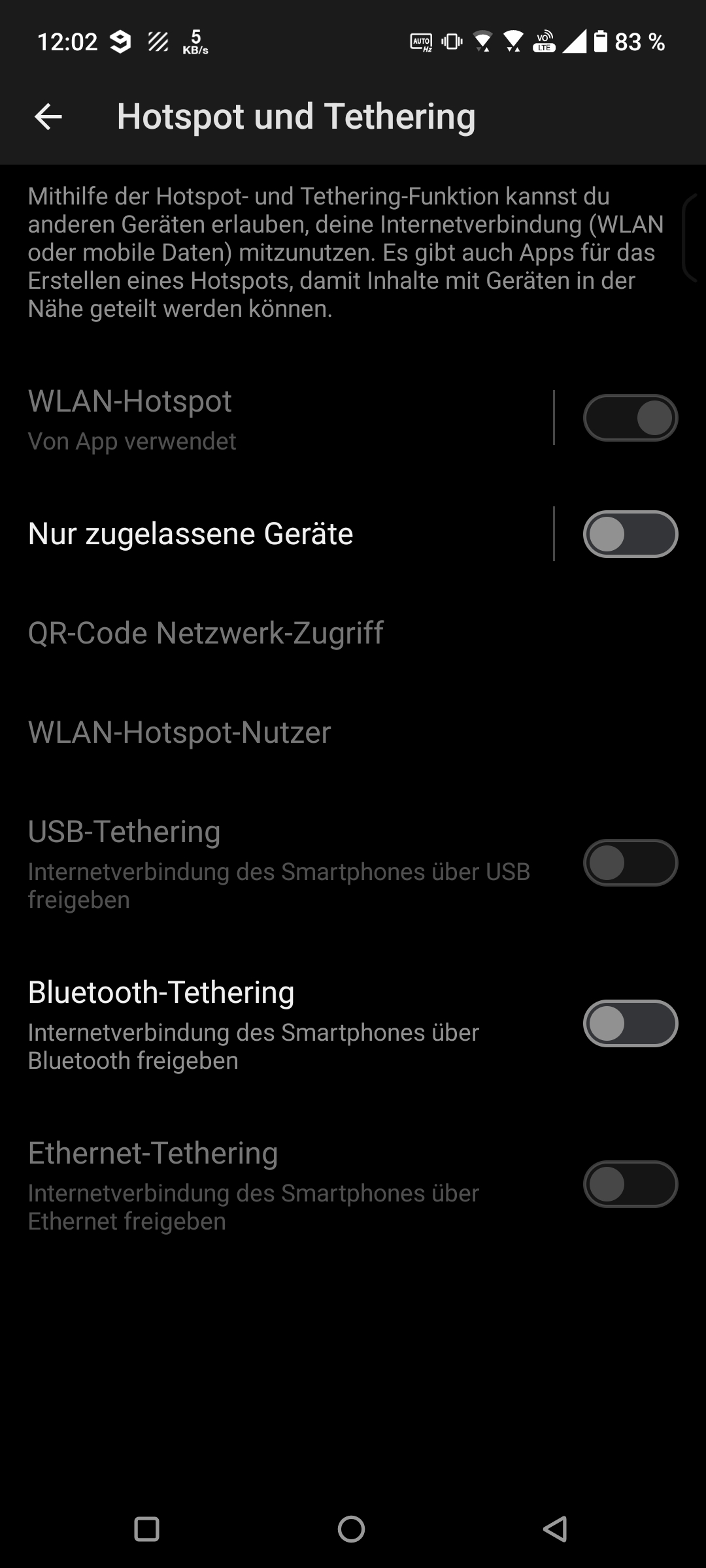706x1568 pixels.
Task: Turn on USB-Tethering switch
Action: click(630, 862)
